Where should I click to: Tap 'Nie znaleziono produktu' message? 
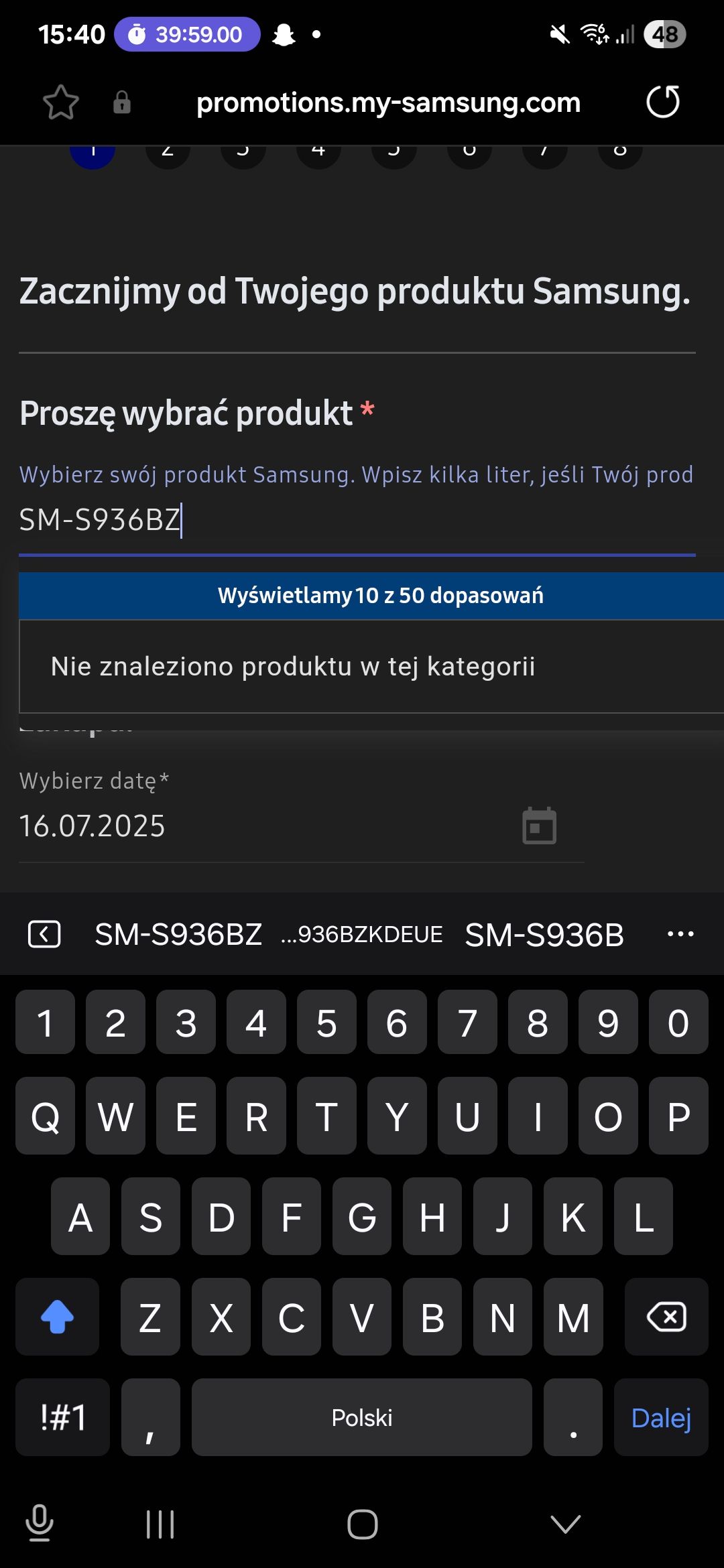click(294, 666)
